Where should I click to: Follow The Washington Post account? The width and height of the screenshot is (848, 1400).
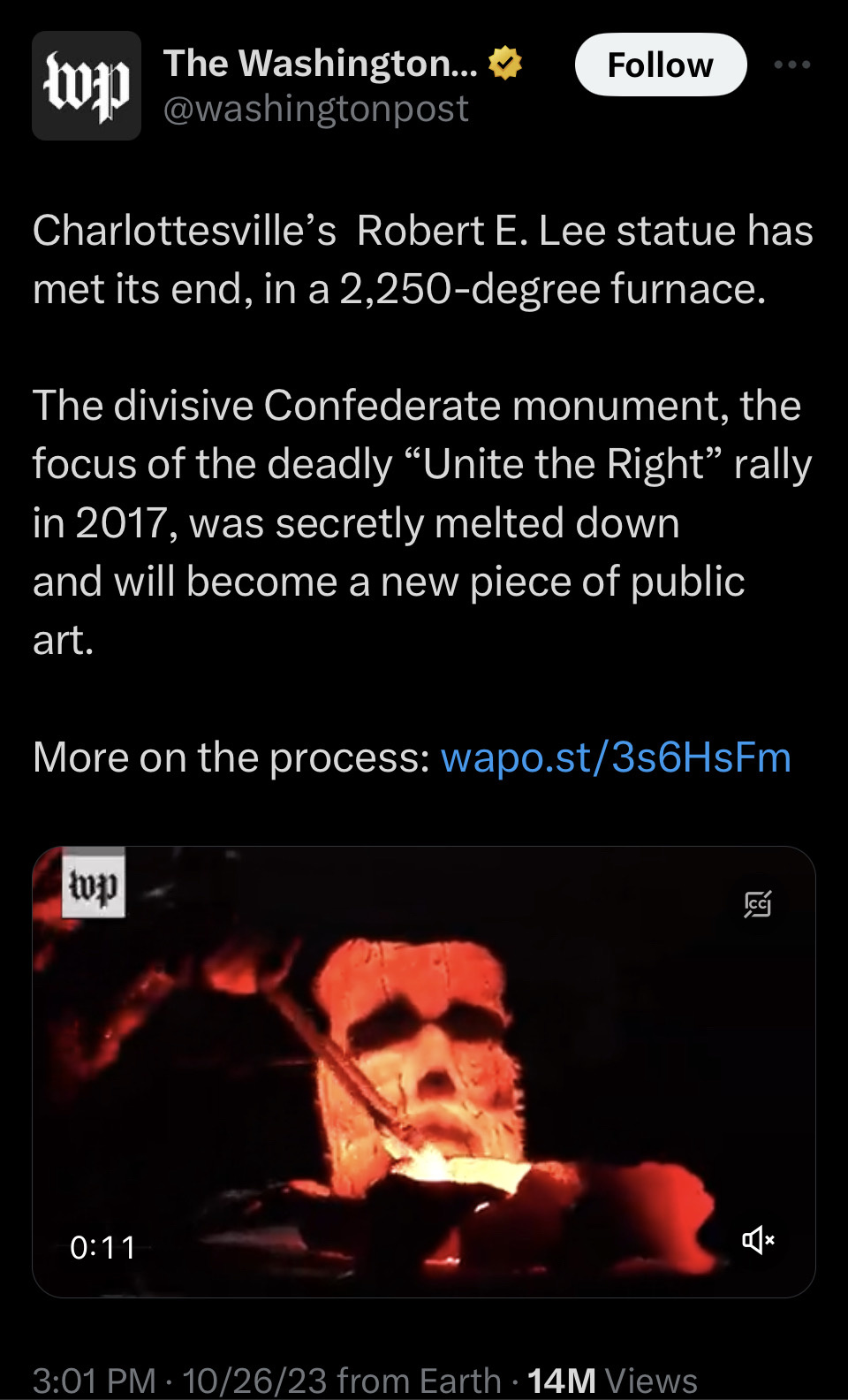661,65
